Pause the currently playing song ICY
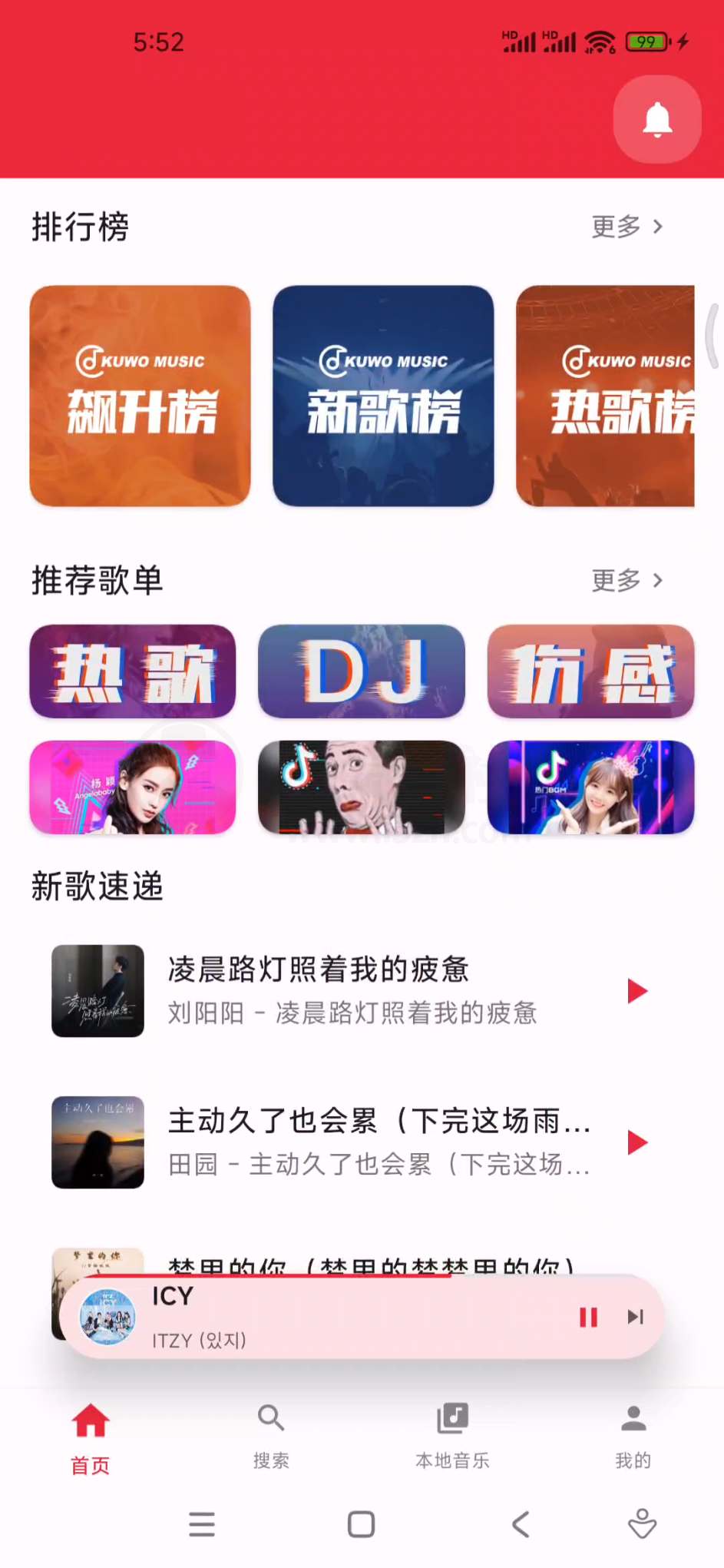724x1568 pixels. click(x=587, y=1317)
